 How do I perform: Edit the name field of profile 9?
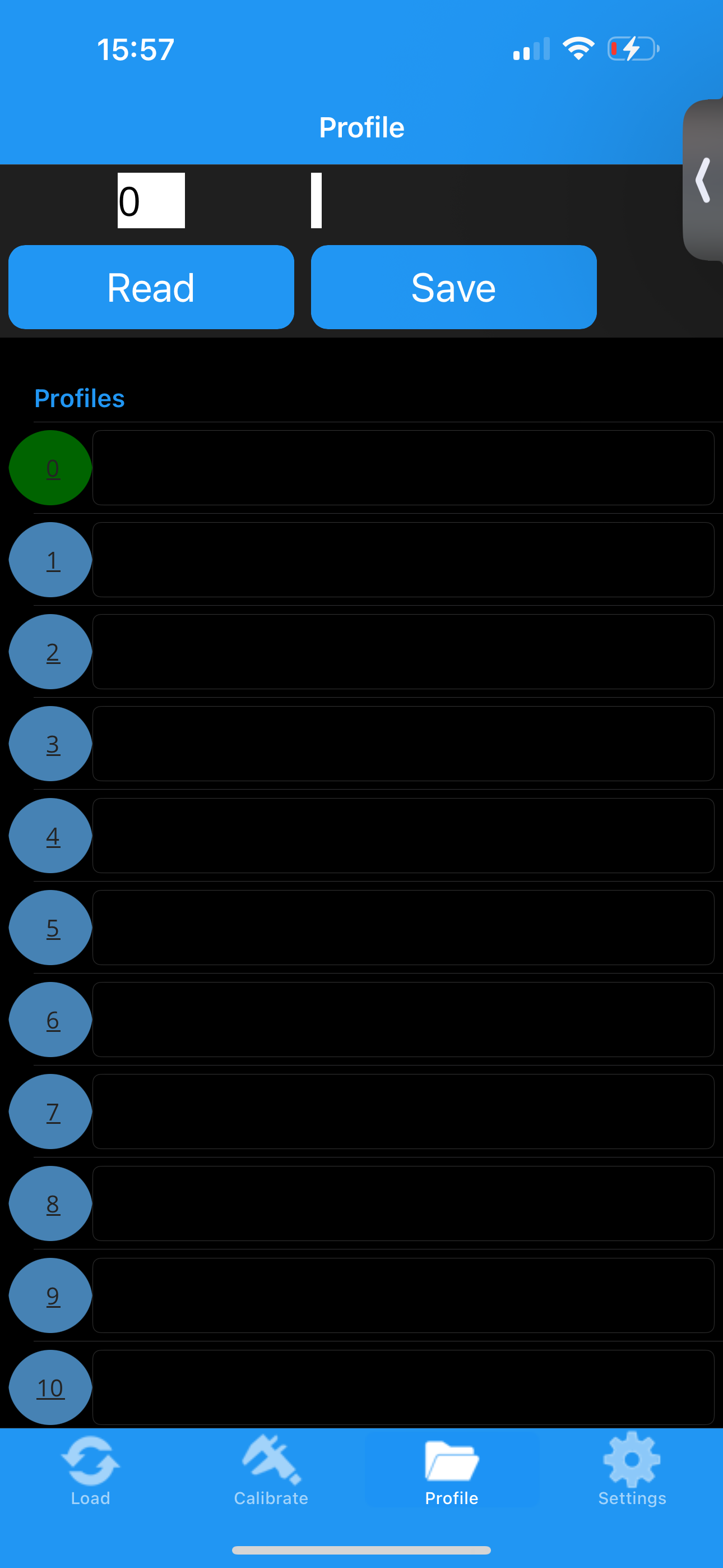point(403,1295)
